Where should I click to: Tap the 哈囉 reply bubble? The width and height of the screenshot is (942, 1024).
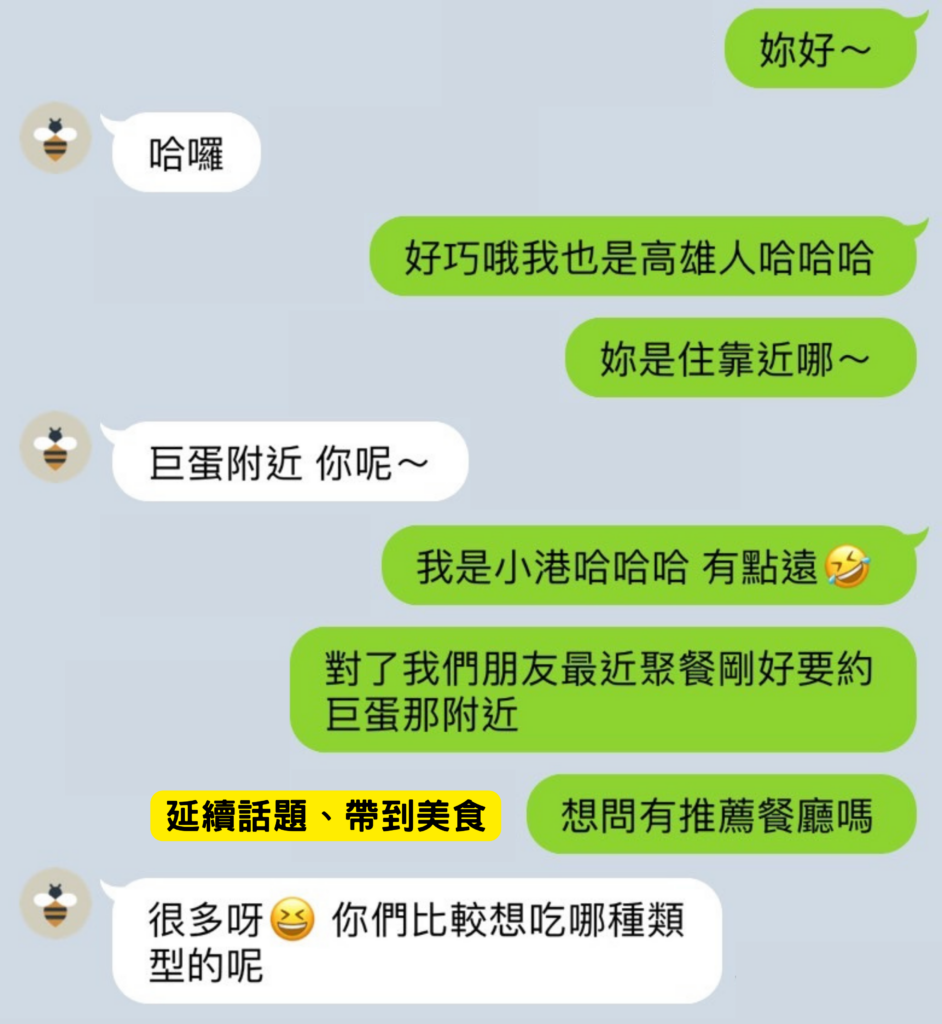(185, 150)
